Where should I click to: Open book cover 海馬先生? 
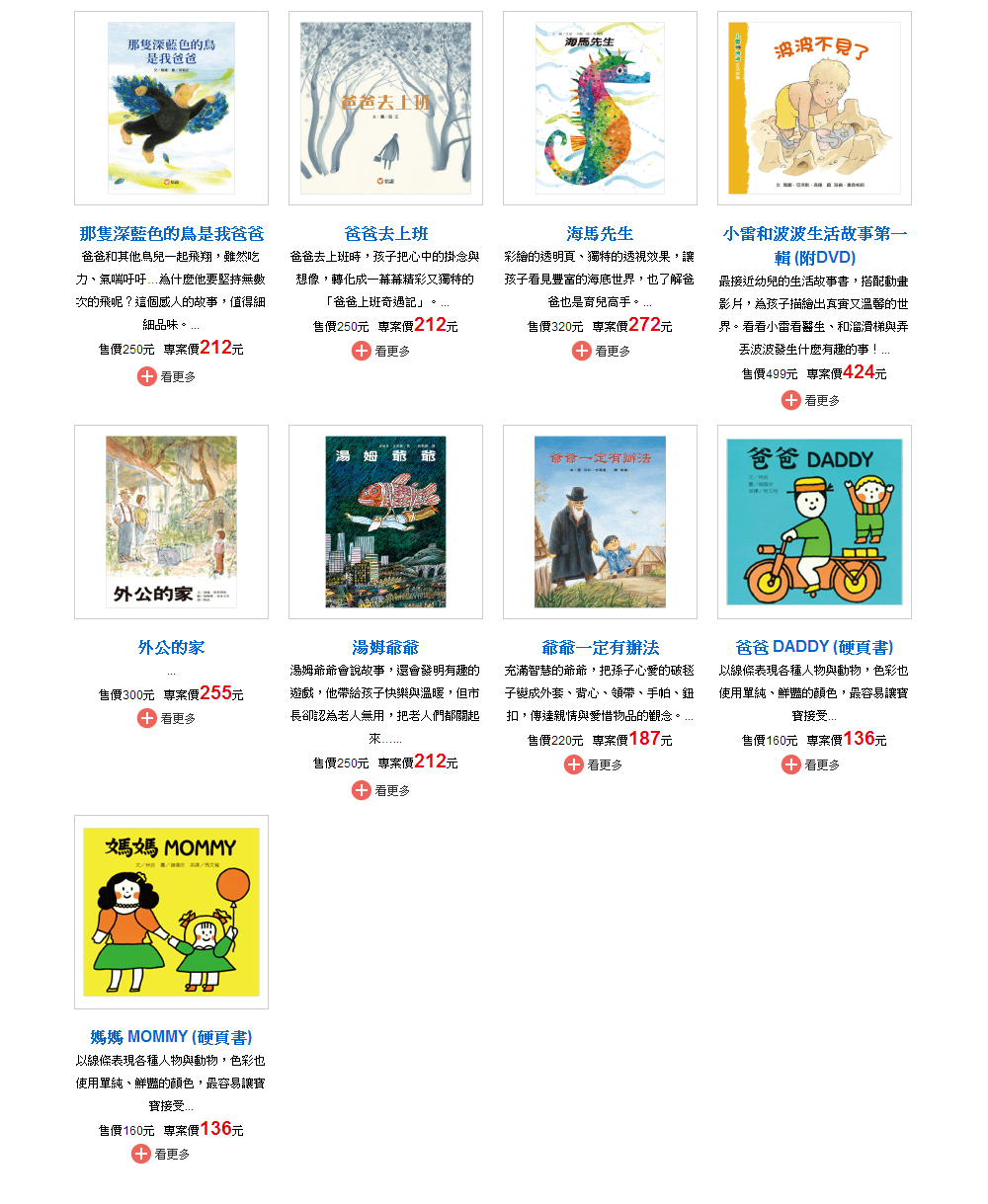click(600, 109)
